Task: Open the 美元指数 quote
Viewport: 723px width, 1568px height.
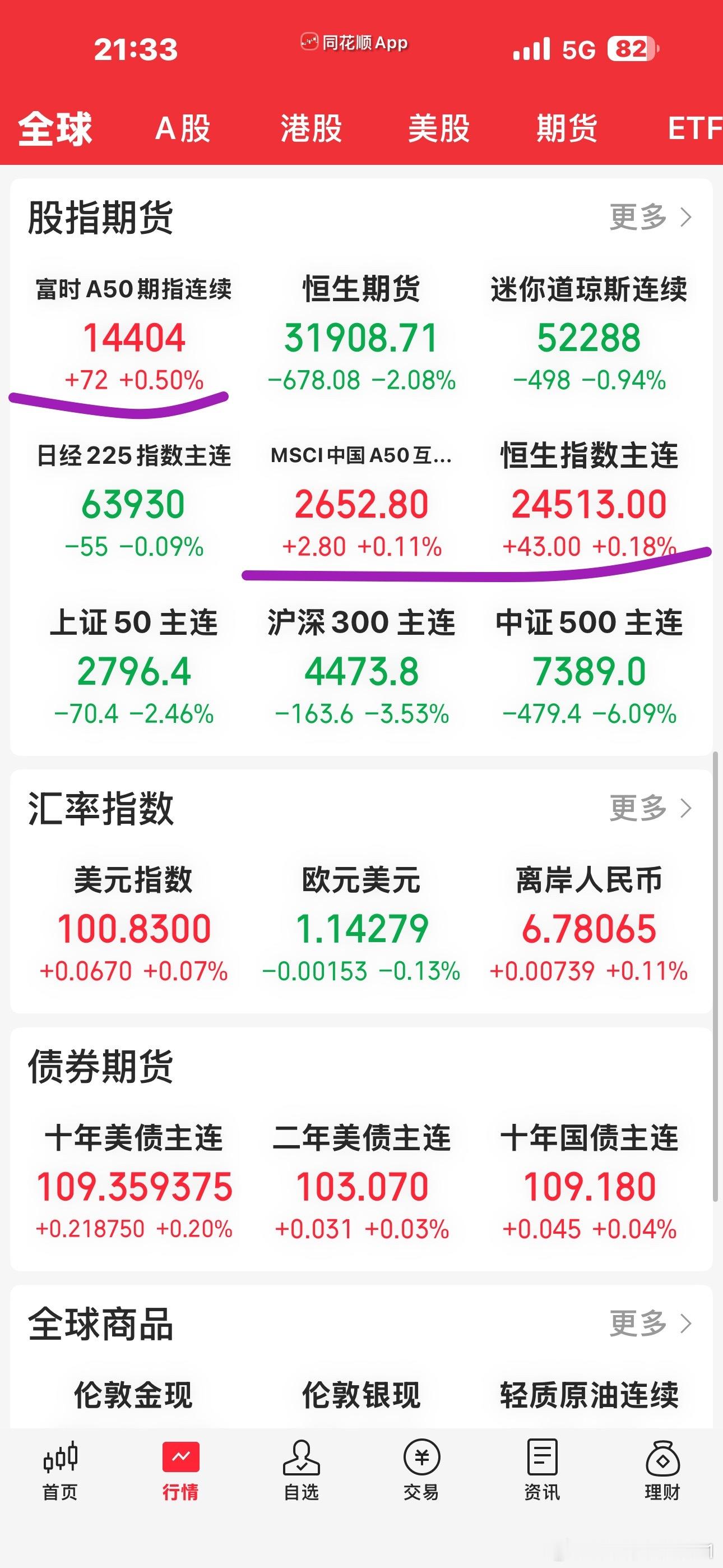Action: coord(134,924)
